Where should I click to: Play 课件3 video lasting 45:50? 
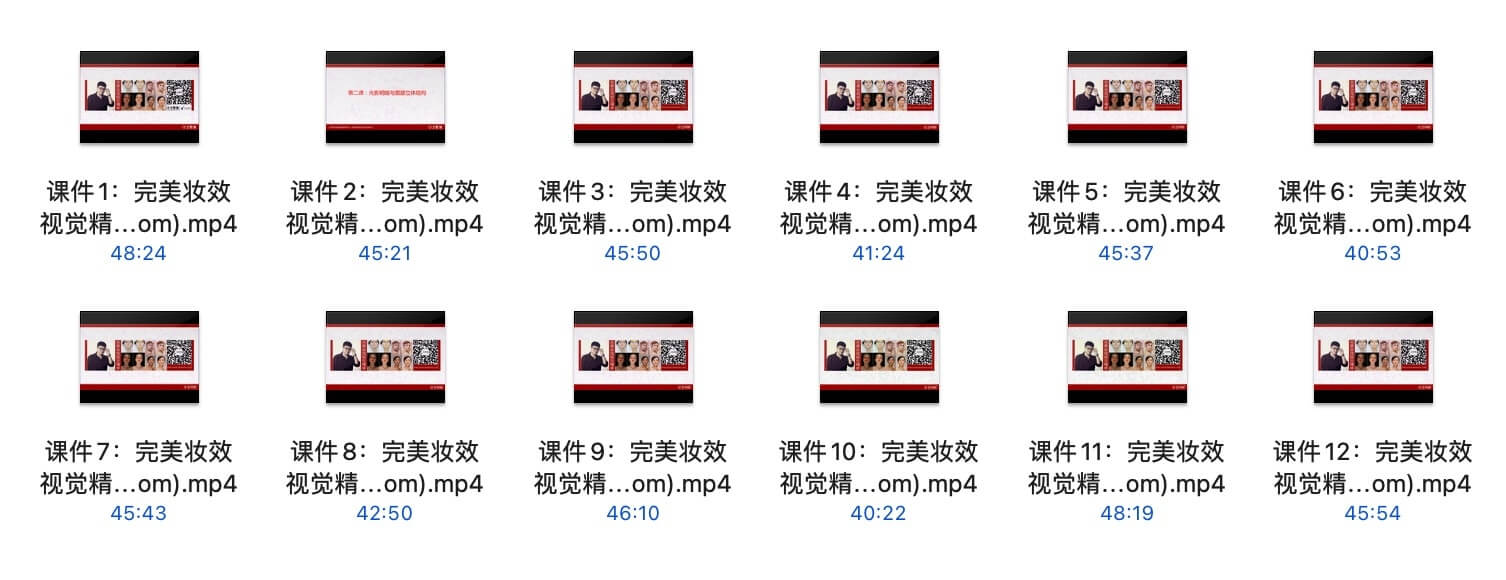click(633, 98)
